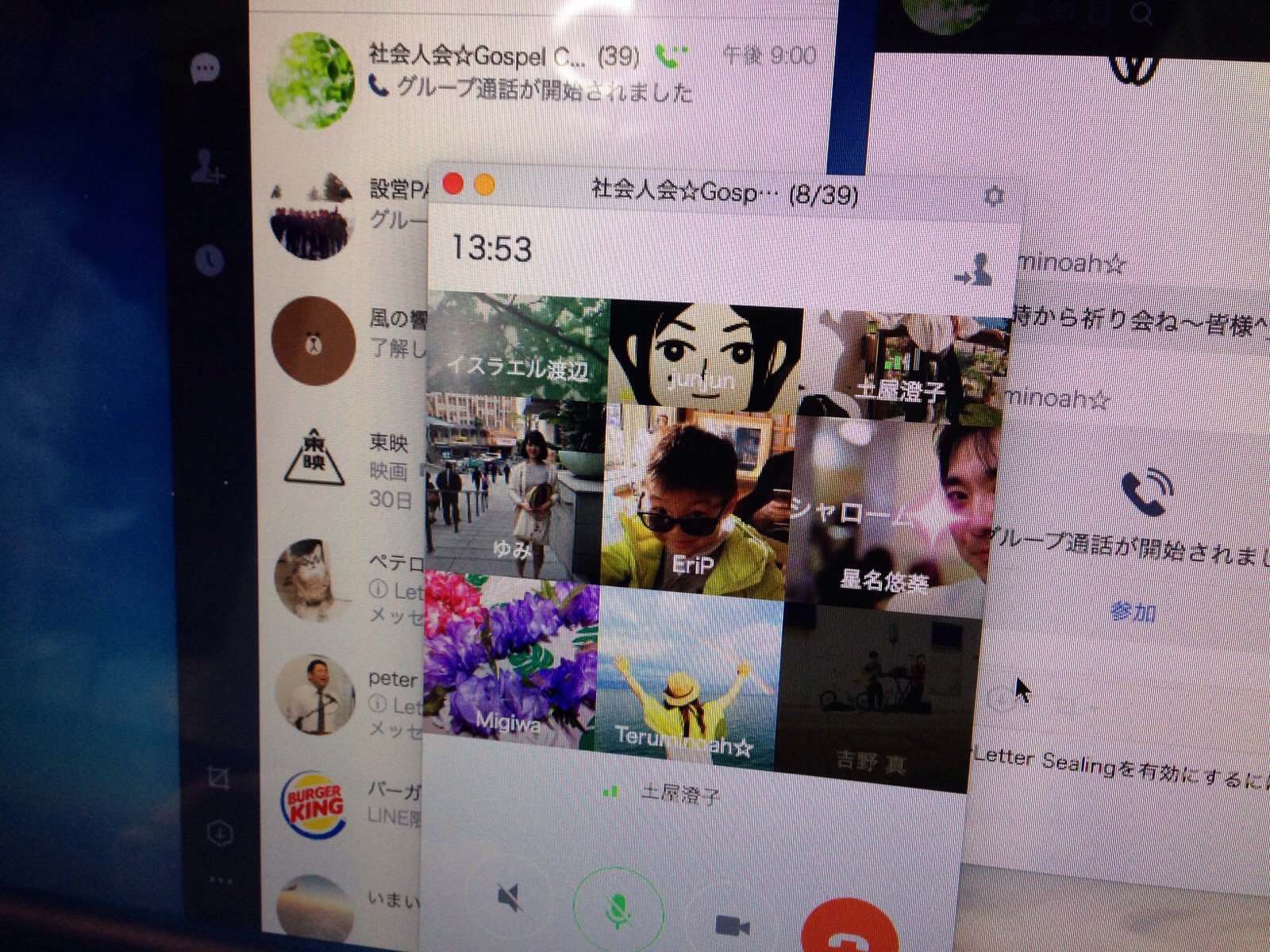Open the timeline clock icon in sidebar
Viewport: 1270px width, 952px height.
(x=210, y=260)
